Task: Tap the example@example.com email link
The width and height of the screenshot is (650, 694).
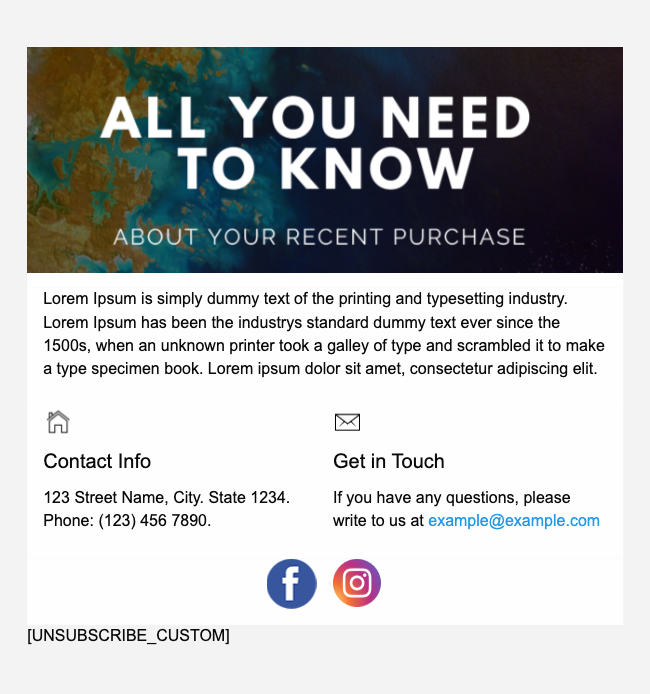Action: pos(513,521)
